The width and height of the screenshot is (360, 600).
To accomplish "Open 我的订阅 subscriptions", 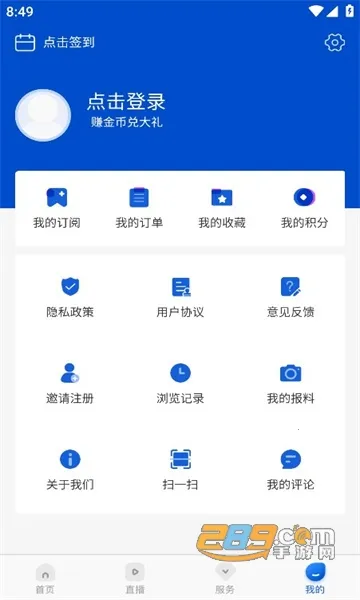I will [x=57, y=208].
